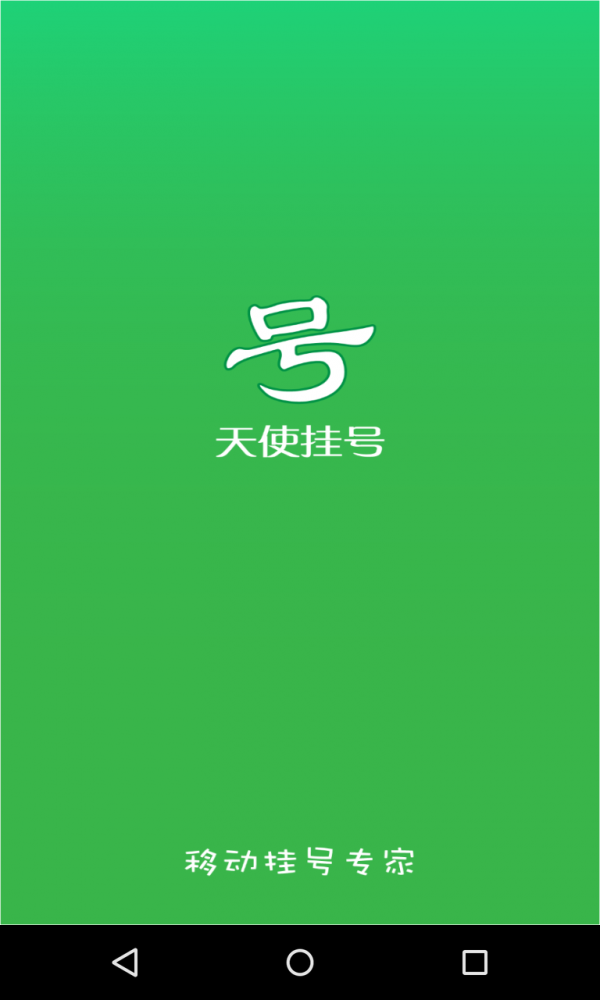Open the recent apps overview
The height and width of the screenshot is (1000, 600).
click(x=474, y=962)
